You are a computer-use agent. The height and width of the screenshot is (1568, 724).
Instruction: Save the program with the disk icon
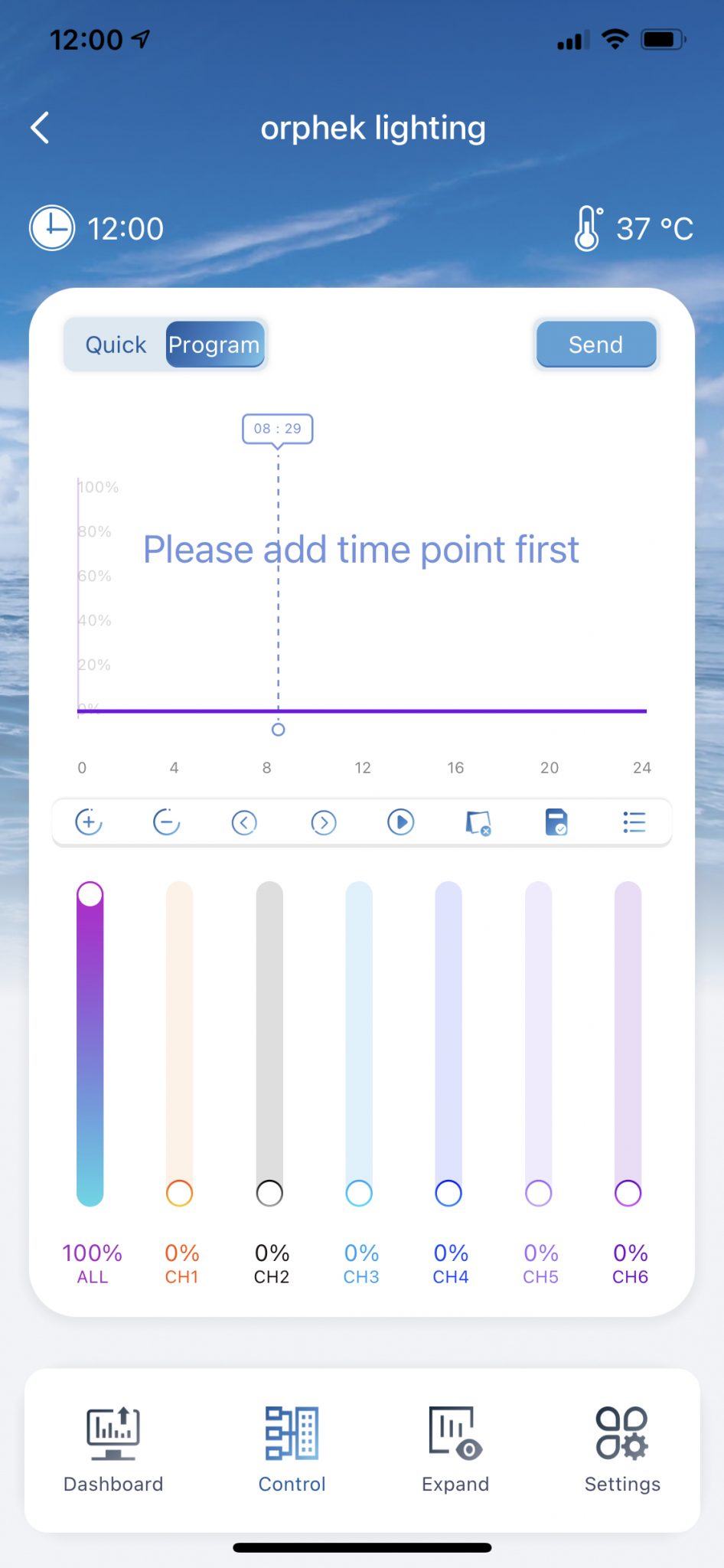pos(556,822)
